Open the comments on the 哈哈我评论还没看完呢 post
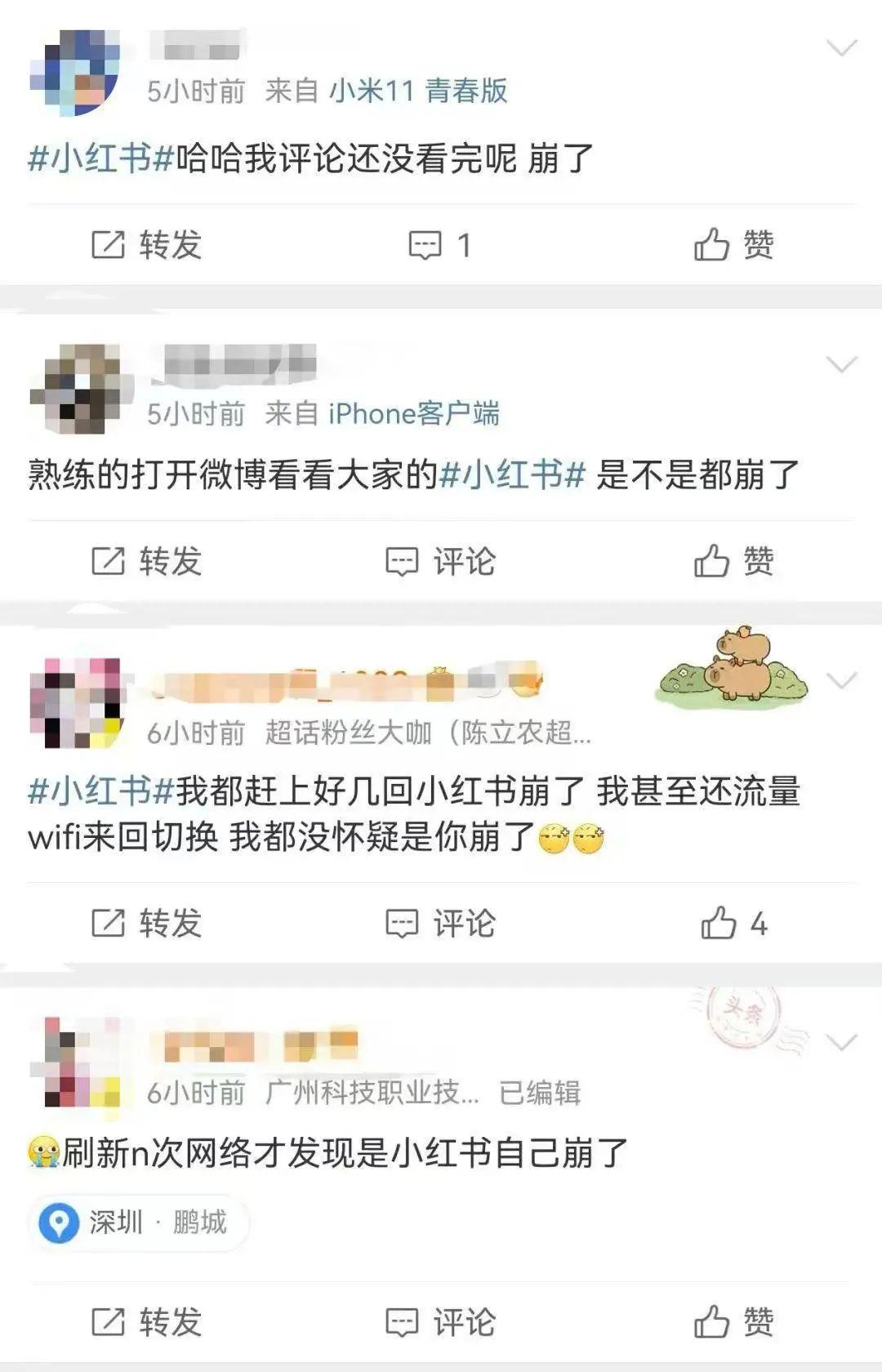The width and height of the screenshot is (882, 1372). tap(439, 245)
